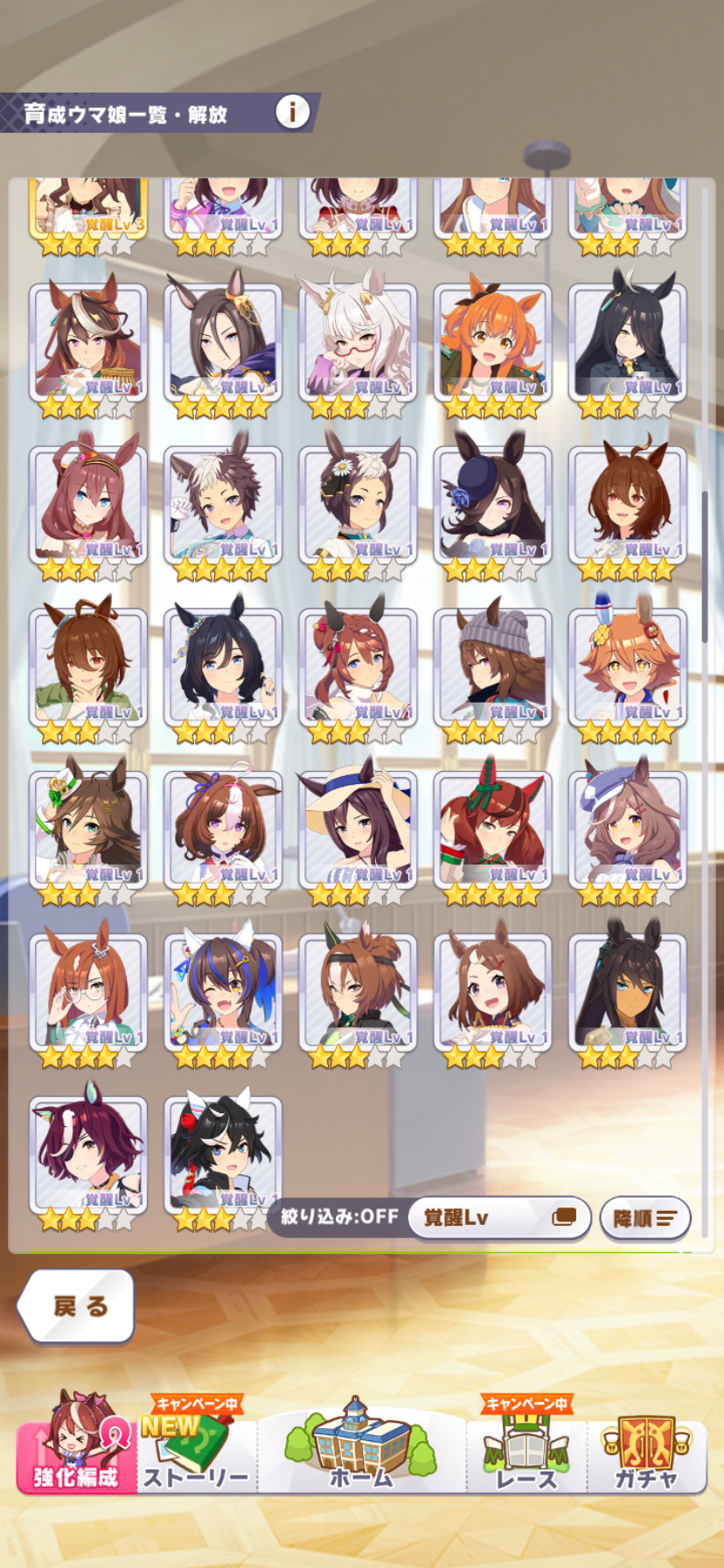
Task: Open the info icon beside 育成ウマ娘一覧・解放
Action: [x=292, y=112]
